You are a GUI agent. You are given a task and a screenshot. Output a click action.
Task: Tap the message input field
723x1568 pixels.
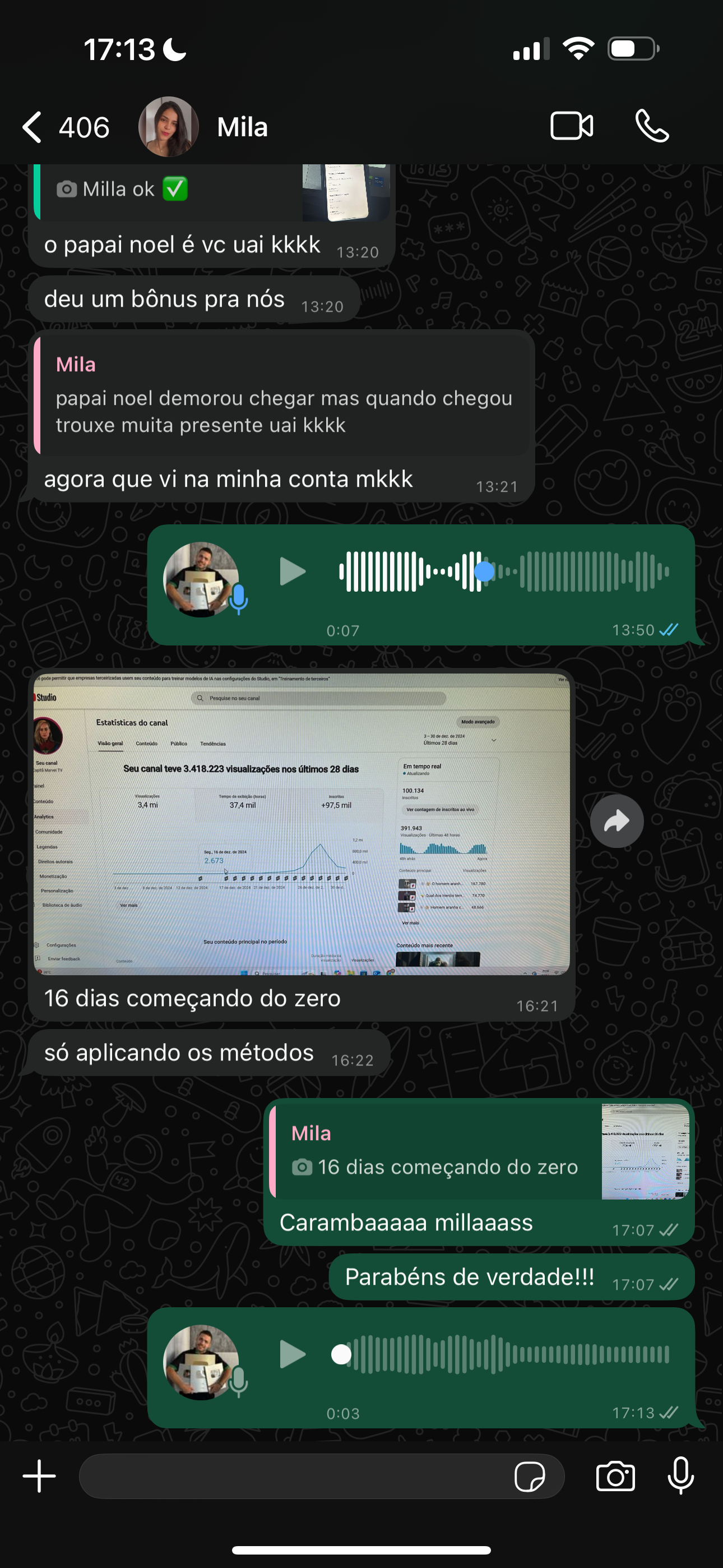pos(292,1476)
